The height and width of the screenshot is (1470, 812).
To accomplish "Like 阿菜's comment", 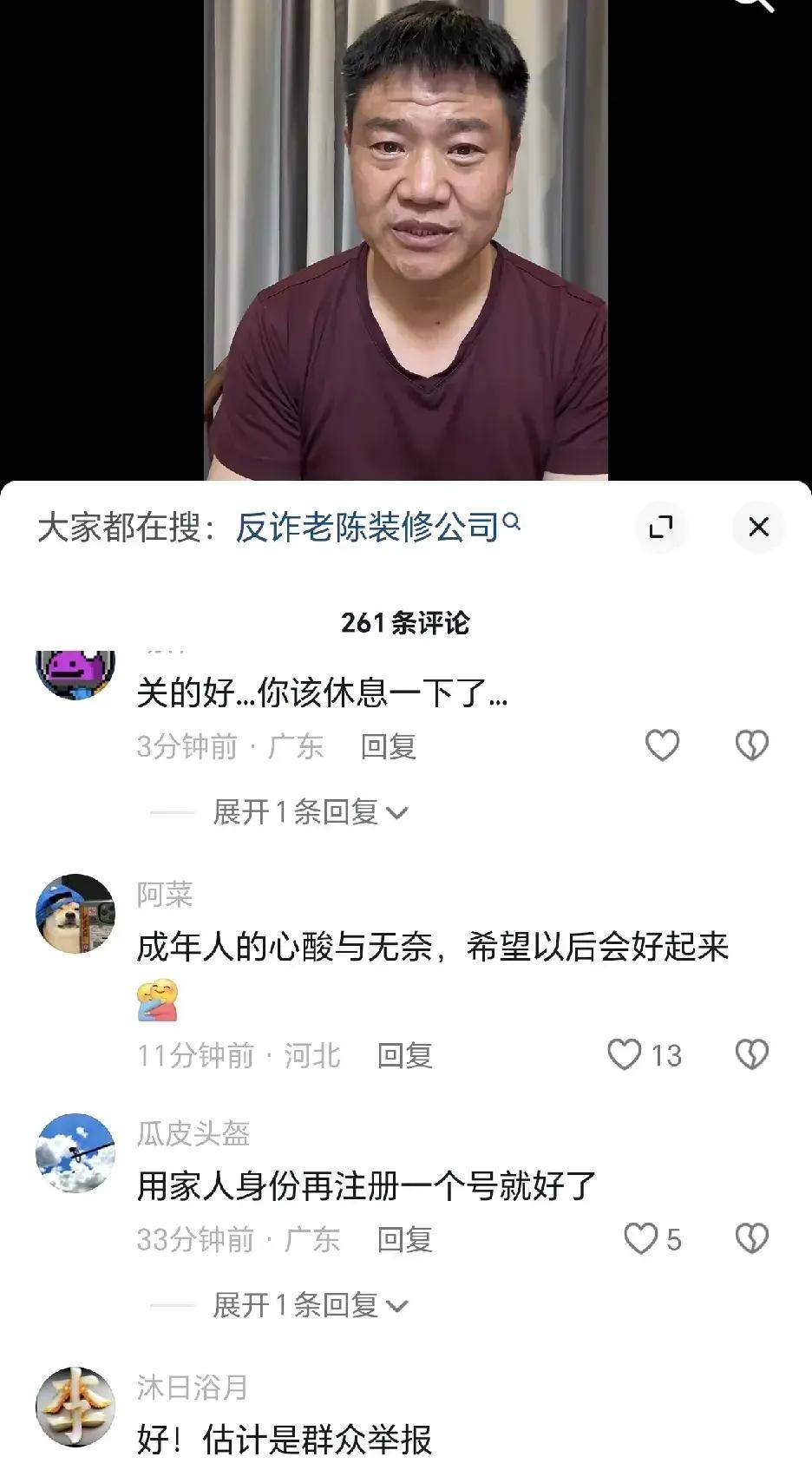I will tap(625, 1055).
